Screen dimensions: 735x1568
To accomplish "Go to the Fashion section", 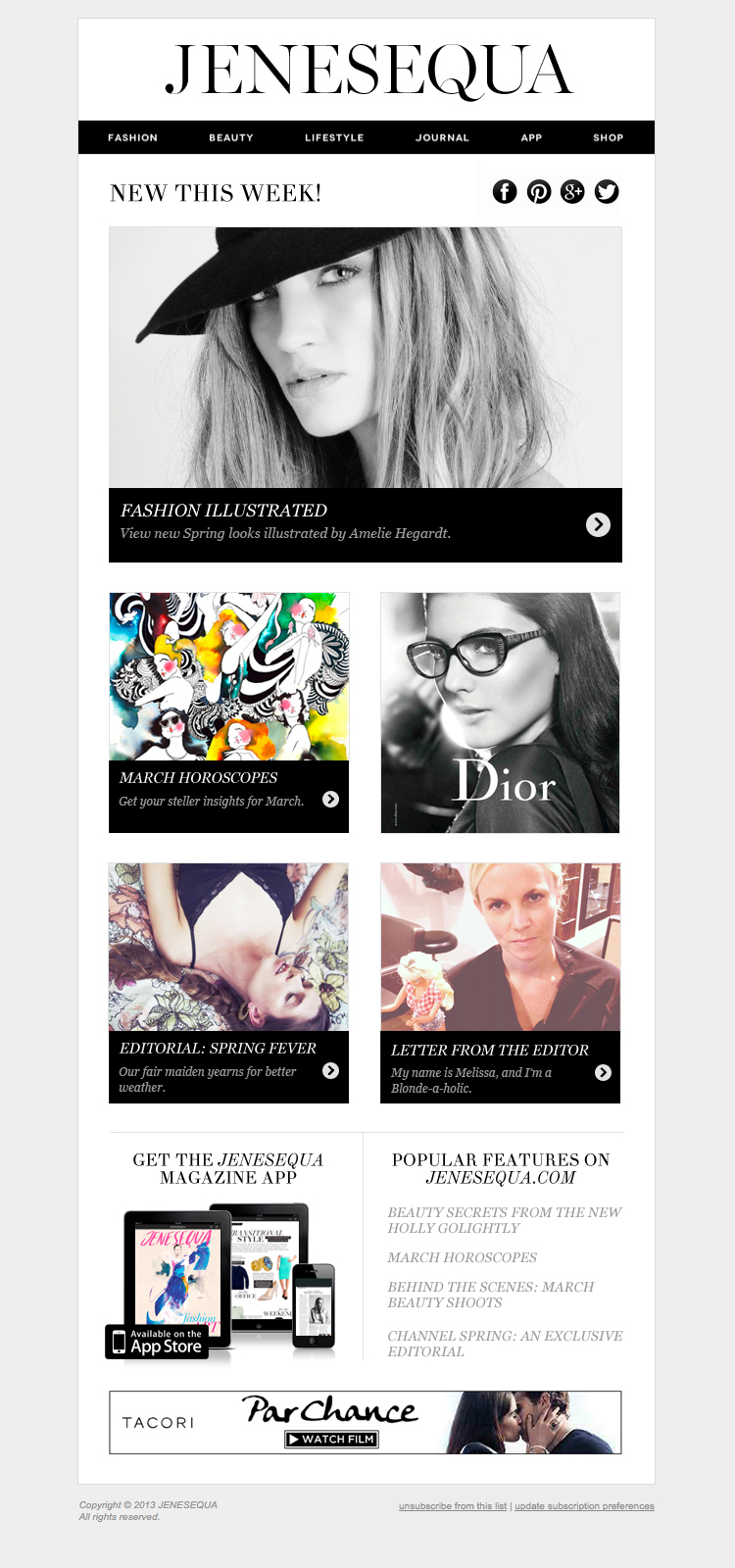I will (x=132, y=138).
